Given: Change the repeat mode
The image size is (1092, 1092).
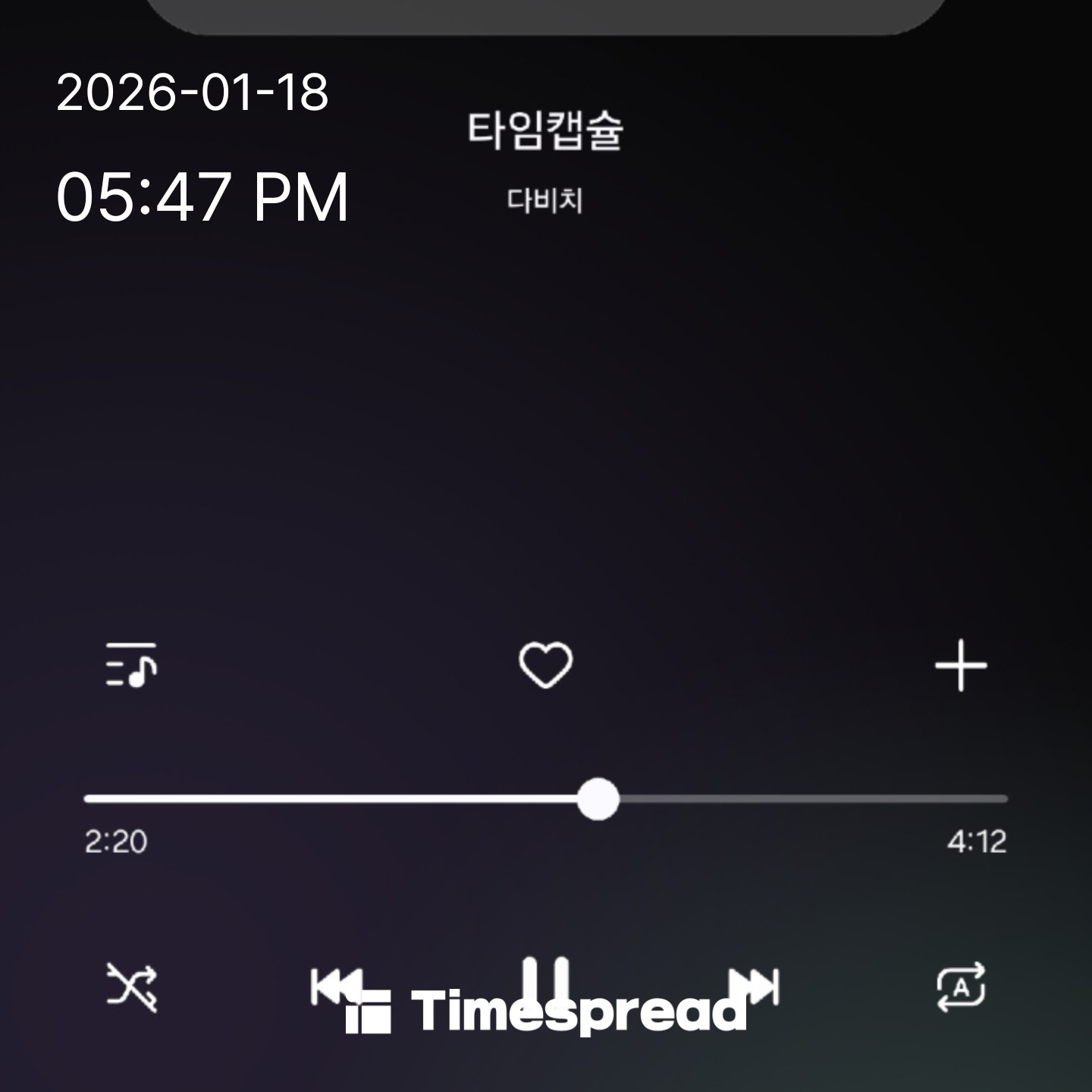Looking at the screenshot, I should (961, 987).
